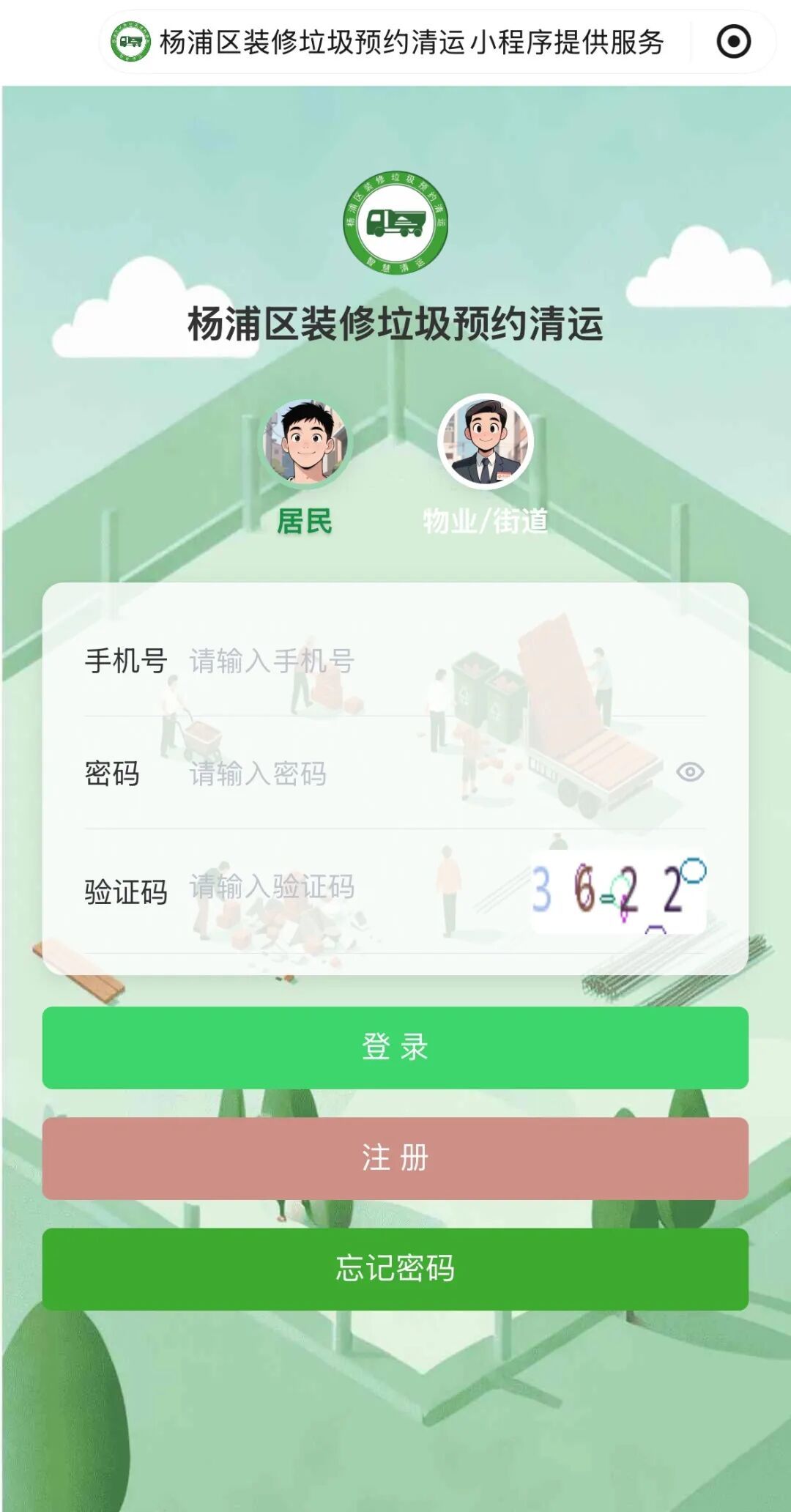Close the mini program via the circle icon

click(733, 42)
